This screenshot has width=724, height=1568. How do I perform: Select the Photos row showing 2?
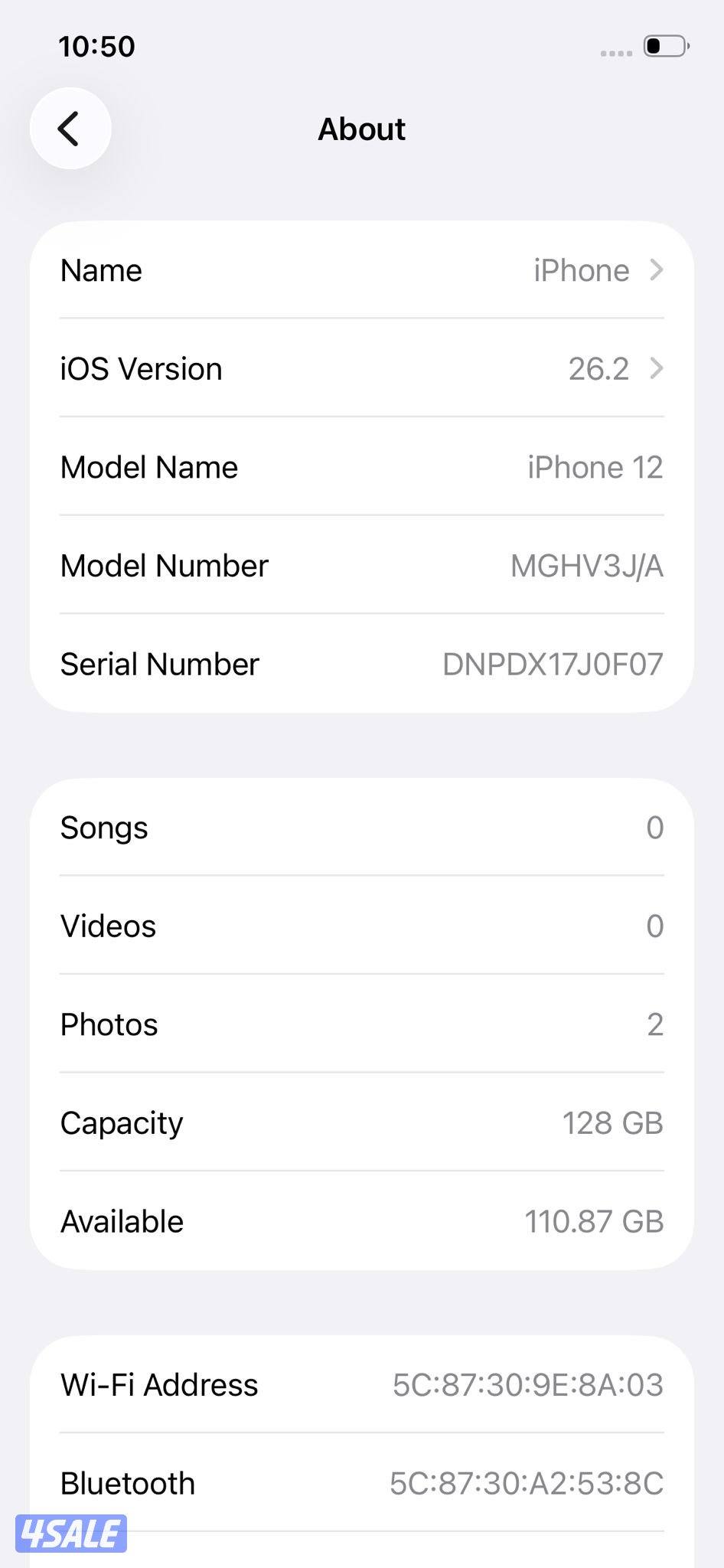361,1024
